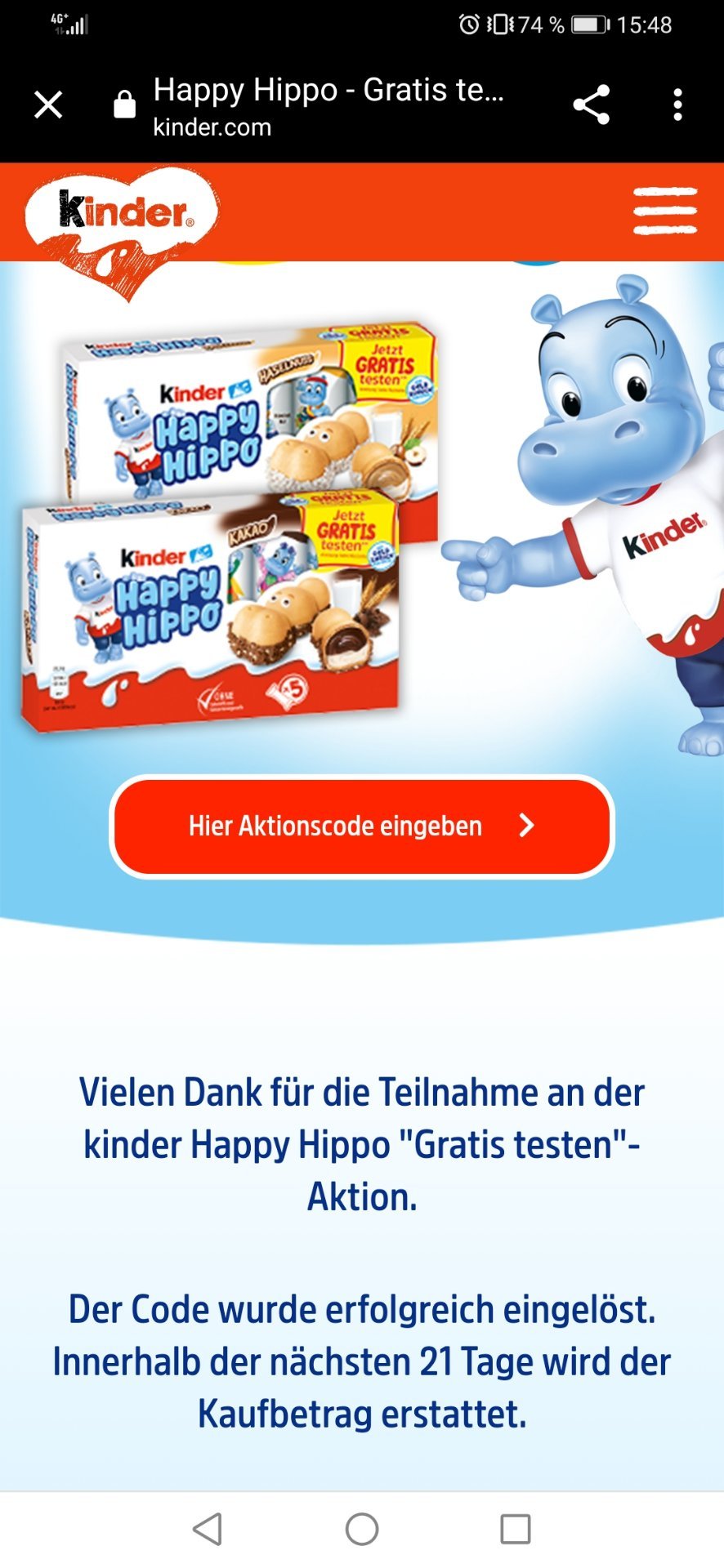Open the browser overflow menu

point(677,105)
